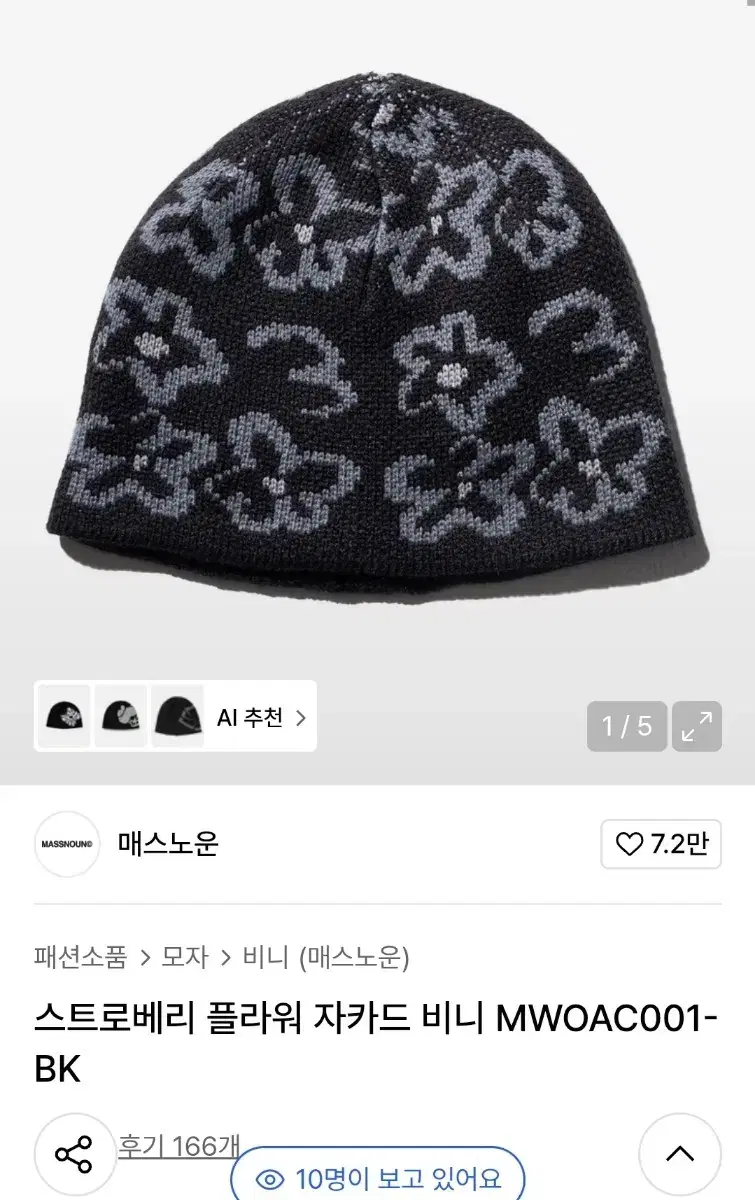Open the 비니 category link
The image size is (755, 1200).
pyautogui.click(x=266, y=958)
